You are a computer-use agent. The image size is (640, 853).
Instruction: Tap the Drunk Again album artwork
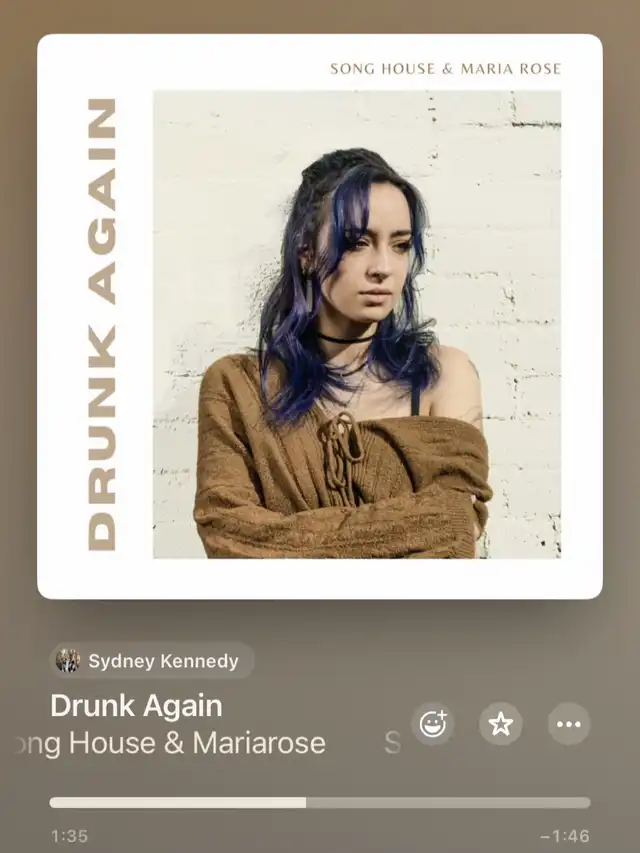coord(320,317)
